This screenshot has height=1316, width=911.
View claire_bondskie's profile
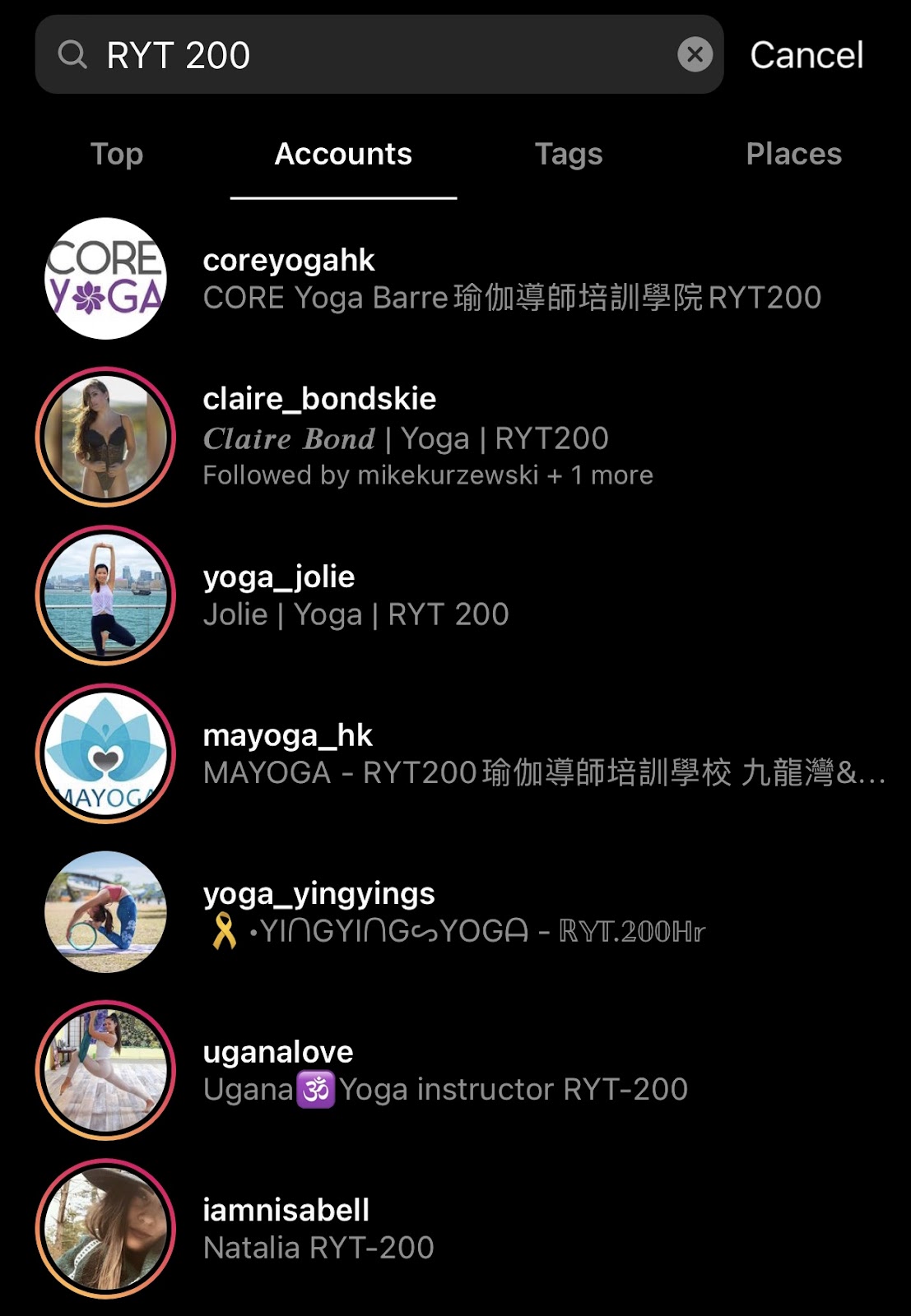click(x=319, y=400)
